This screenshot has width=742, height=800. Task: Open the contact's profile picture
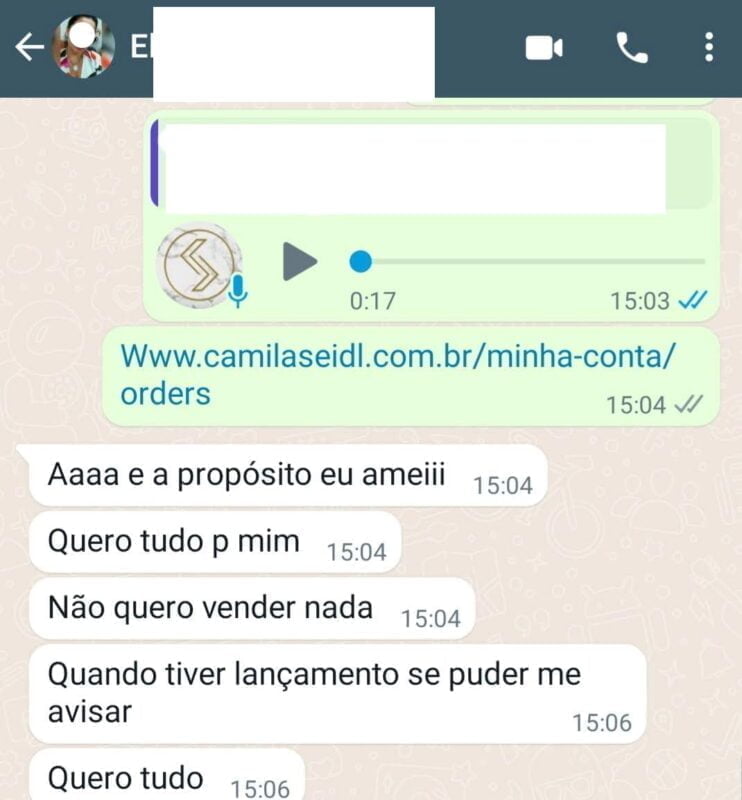(90, 48)
